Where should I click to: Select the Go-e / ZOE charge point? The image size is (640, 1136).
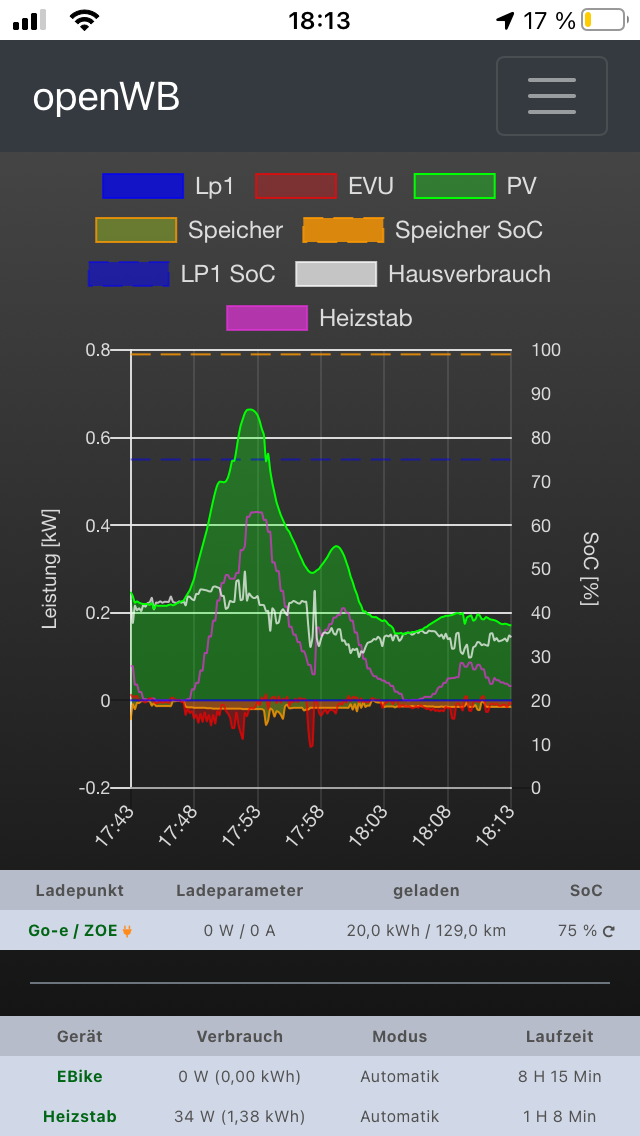coord(73,930)
